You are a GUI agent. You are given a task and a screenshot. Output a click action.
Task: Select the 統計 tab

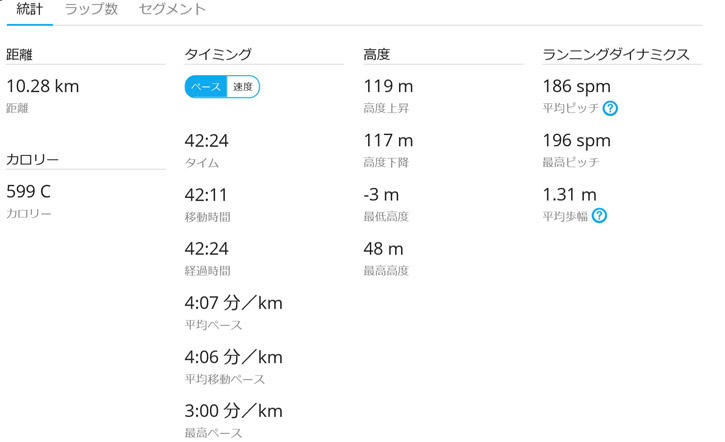[x=28, y=10]
